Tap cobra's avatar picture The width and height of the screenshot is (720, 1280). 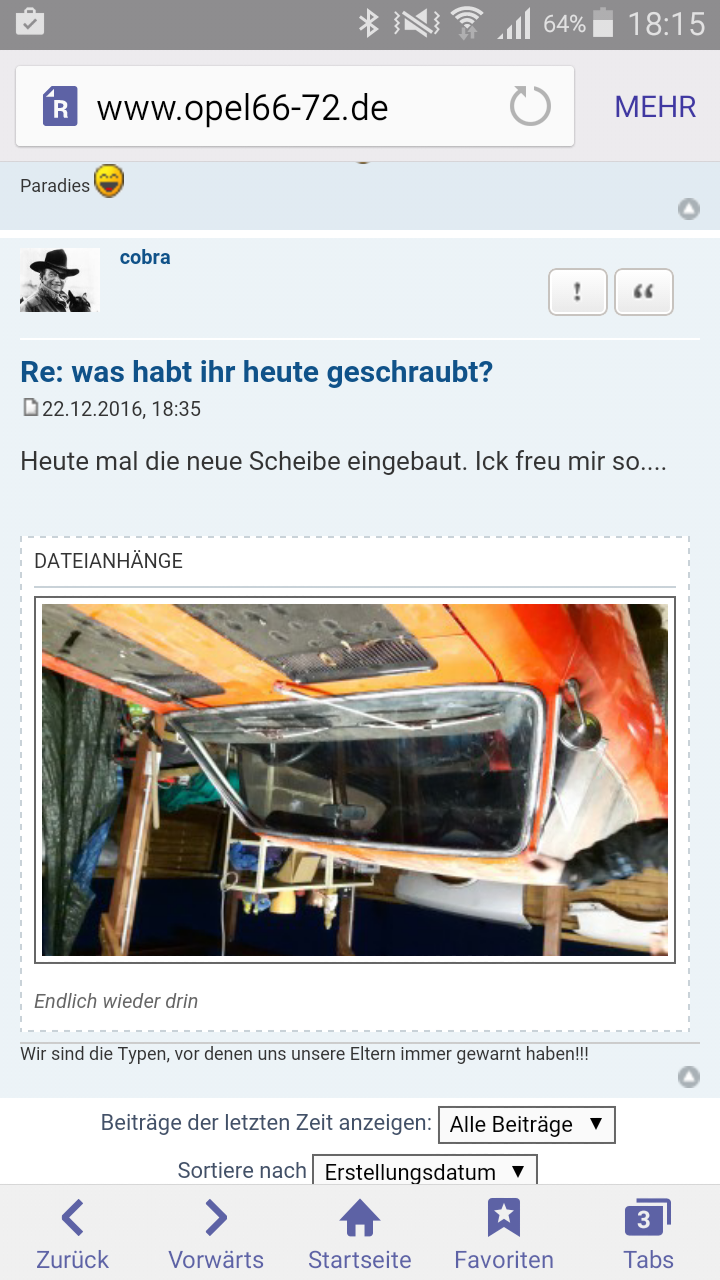tap(60, 280)
